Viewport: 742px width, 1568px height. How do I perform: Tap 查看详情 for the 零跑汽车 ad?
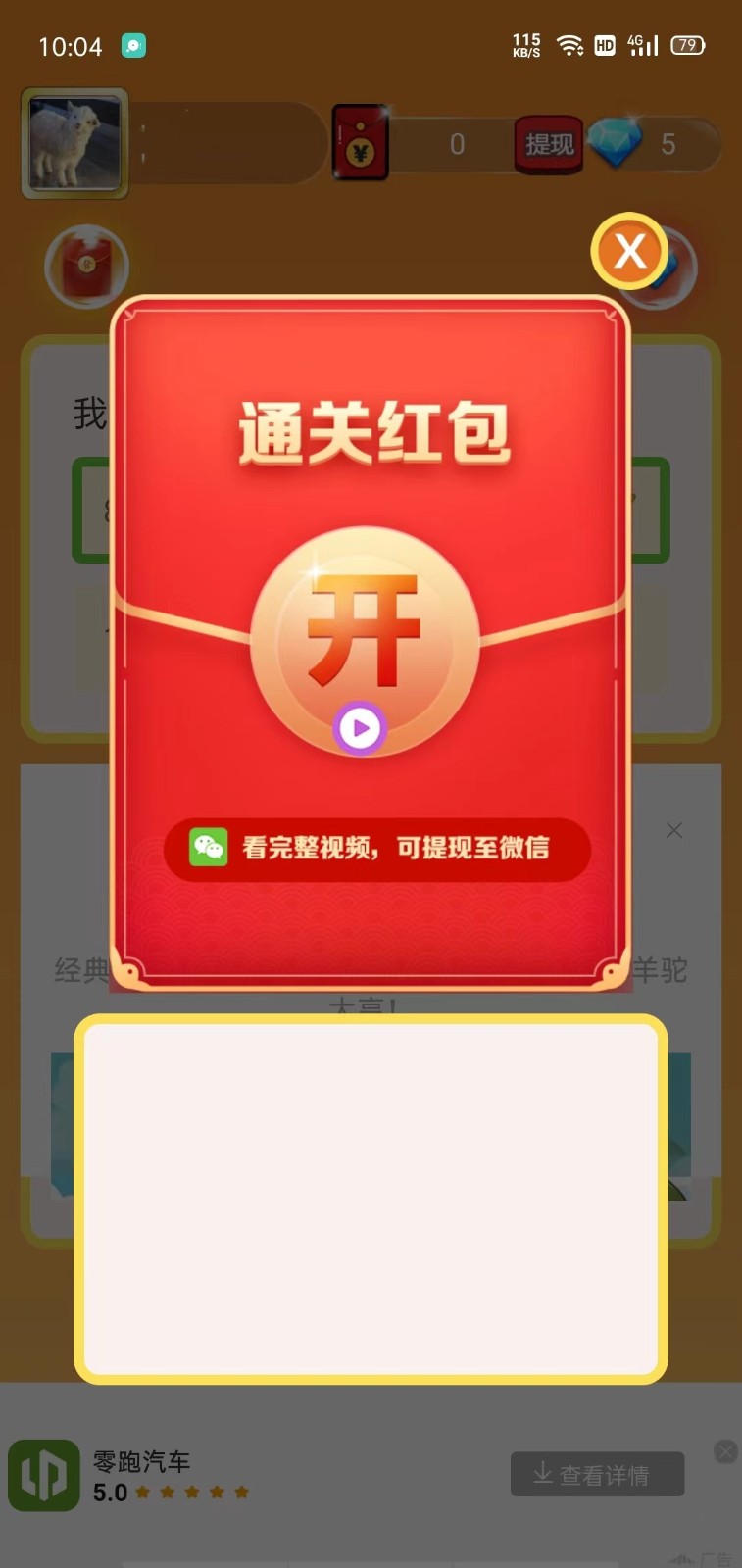pyautogui.click(x=597, y=1474)
